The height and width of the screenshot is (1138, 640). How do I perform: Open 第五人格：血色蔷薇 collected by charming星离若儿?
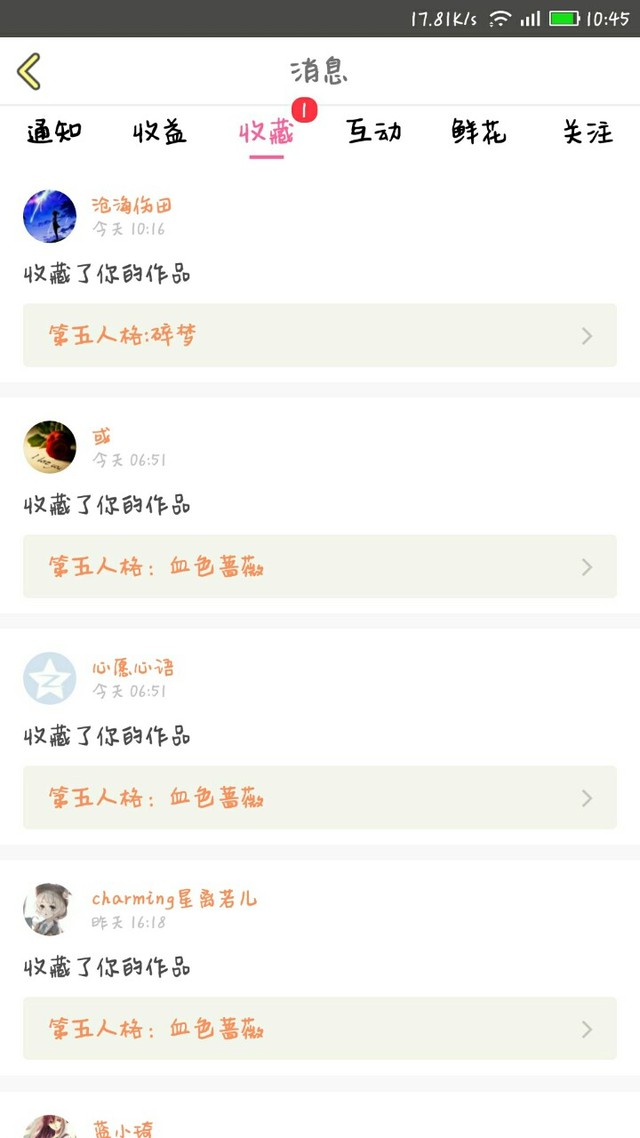[x=320, y=1028]
